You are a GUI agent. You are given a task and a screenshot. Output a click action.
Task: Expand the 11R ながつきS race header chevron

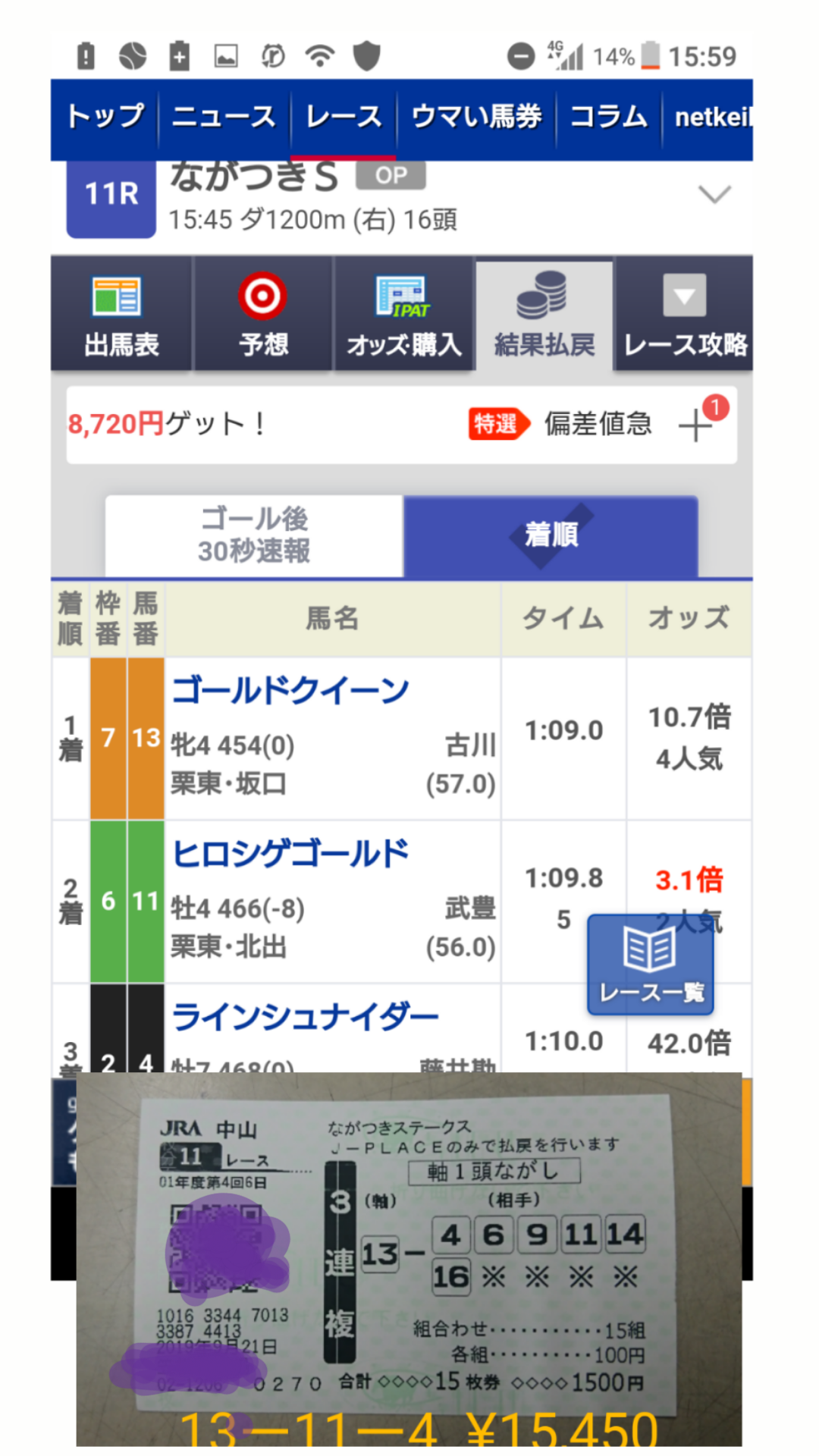click(x=714, y=195)
